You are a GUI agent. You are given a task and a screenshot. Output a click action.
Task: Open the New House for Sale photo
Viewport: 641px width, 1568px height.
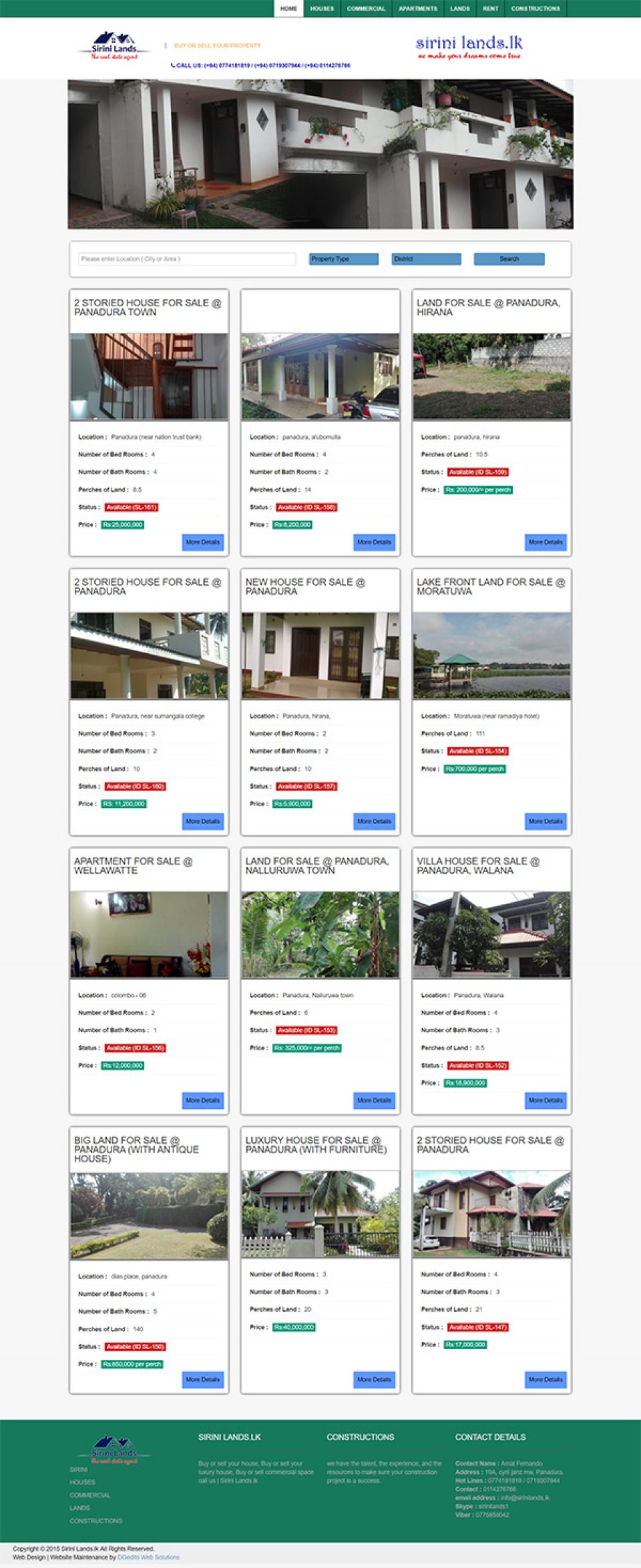point(320,655)
